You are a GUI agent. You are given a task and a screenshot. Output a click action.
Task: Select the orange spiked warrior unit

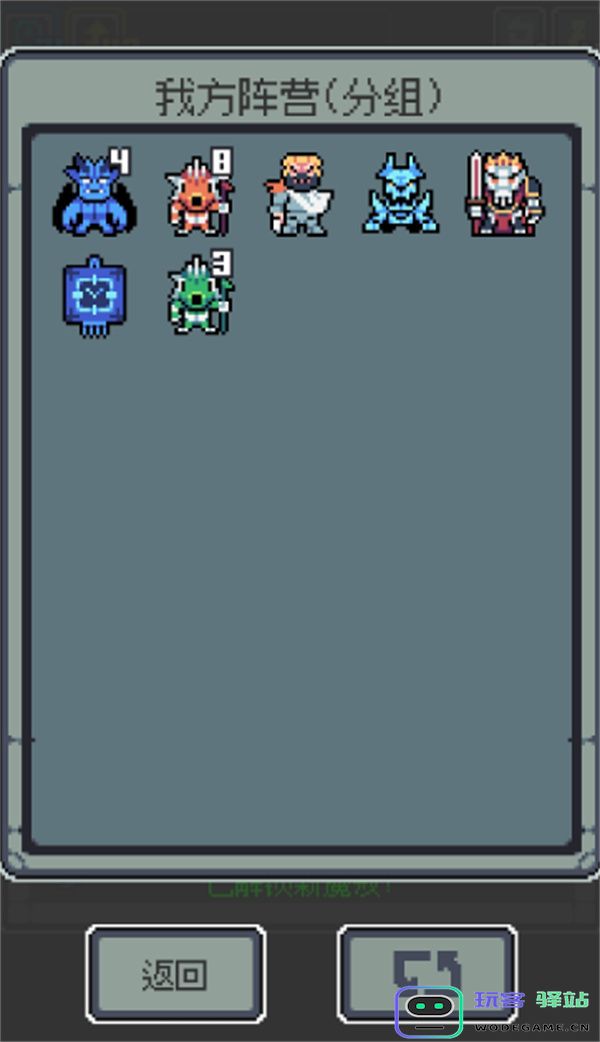click(199, 193)
